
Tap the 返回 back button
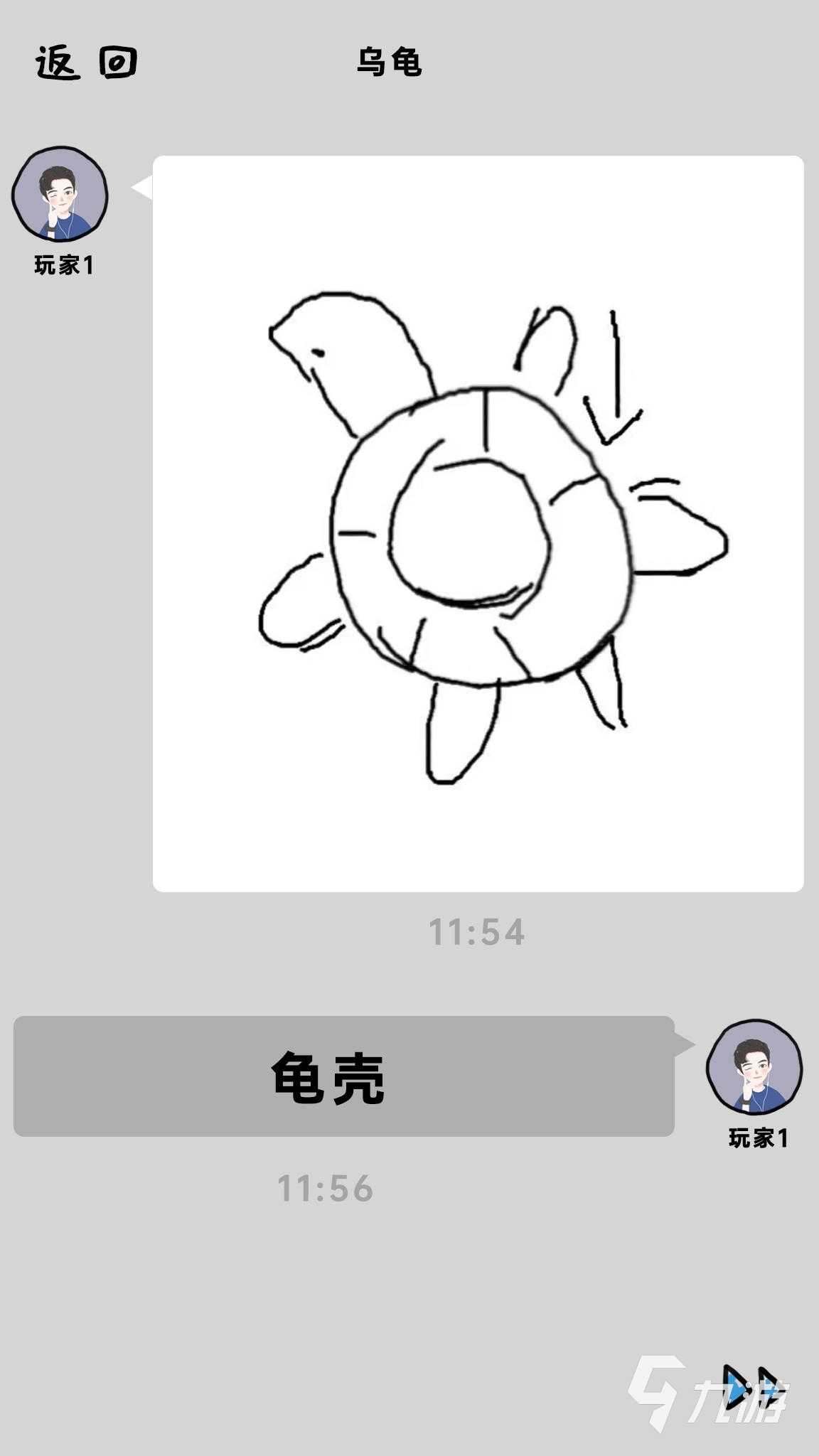click(x=86, y=63)
